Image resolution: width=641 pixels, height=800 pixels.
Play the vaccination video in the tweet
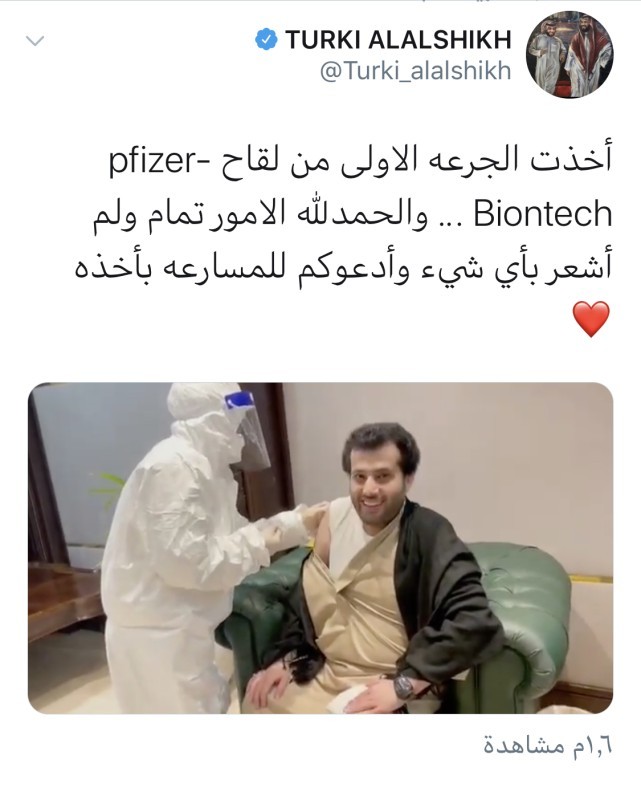click(320, 547)
